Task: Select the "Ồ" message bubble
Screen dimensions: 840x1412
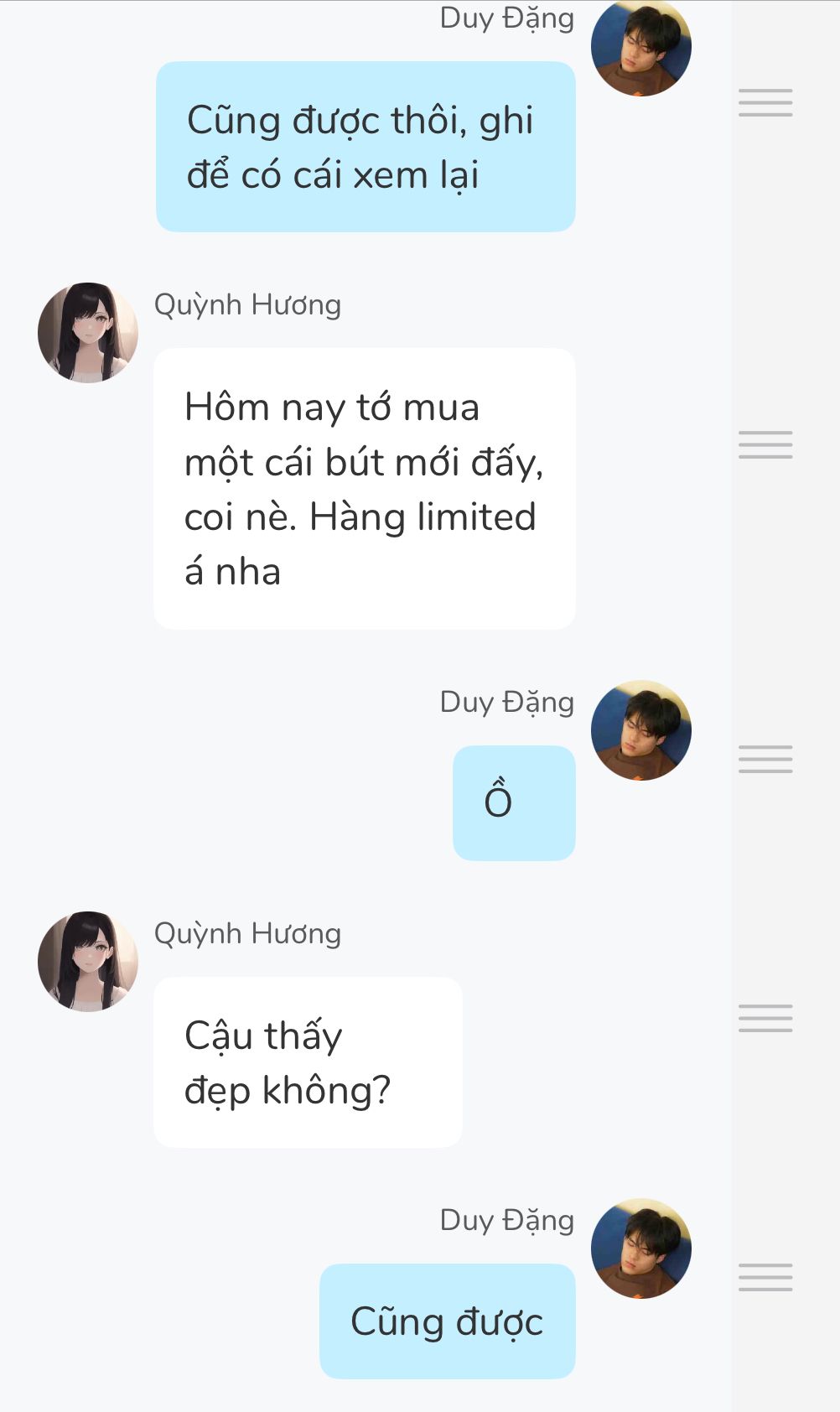Action: pos(514,803)
